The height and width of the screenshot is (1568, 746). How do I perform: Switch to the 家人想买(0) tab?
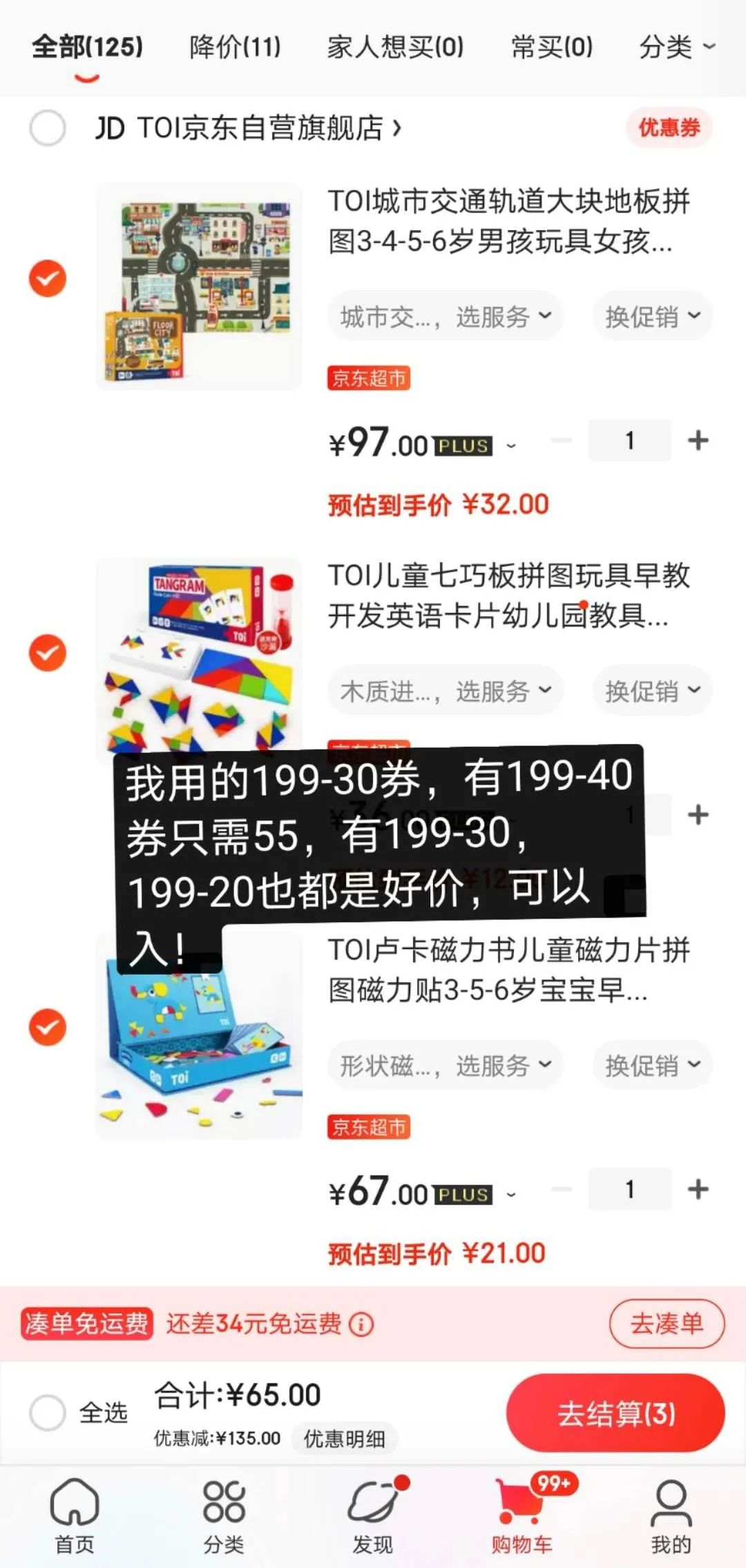tap(395, 47)
